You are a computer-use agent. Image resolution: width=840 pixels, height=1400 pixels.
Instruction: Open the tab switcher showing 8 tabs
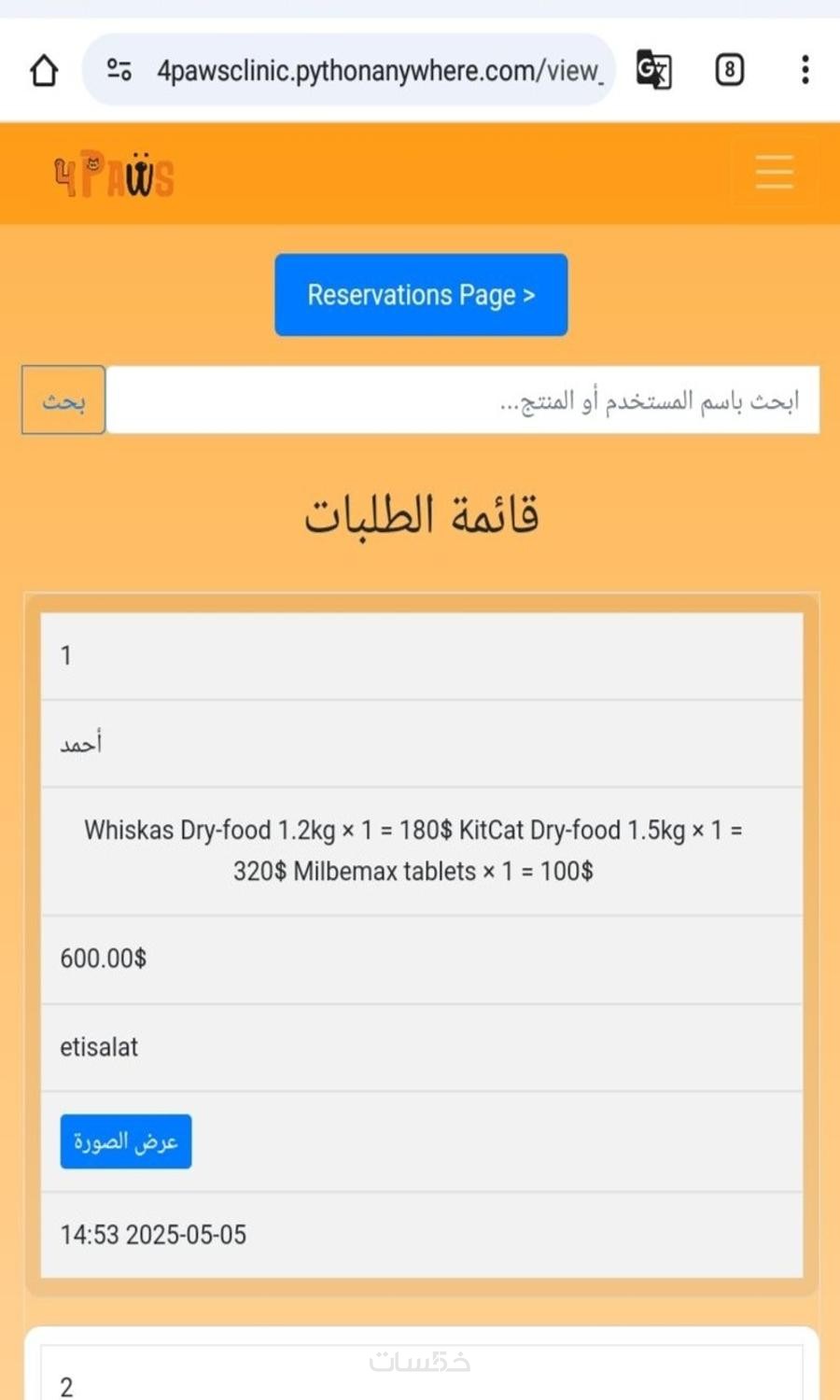pyautogui.click(x=729, y=70)
